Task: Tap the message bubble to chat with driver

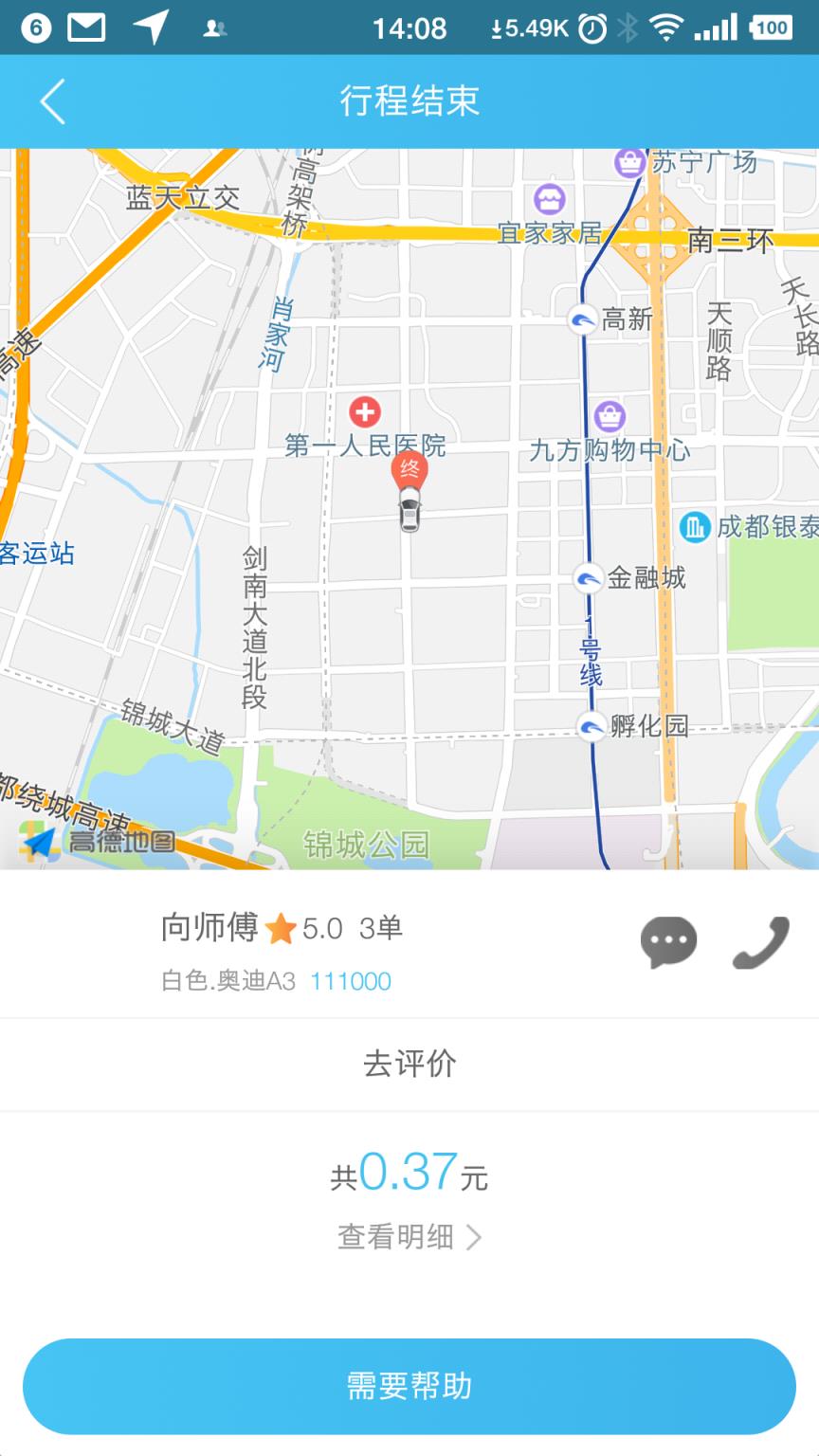Action: coord(668,941)
